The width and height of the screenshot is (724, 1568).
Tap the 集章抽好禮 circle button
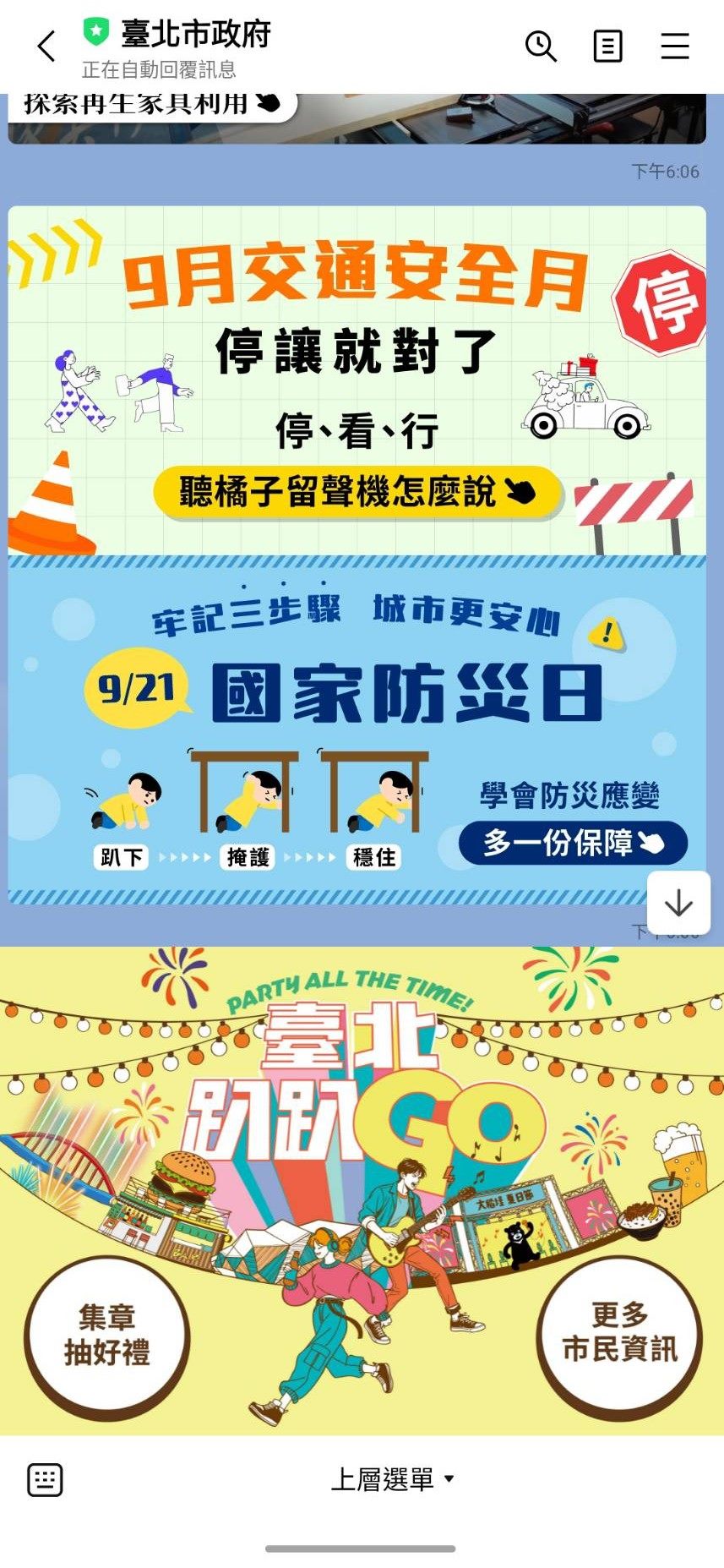107,1336
